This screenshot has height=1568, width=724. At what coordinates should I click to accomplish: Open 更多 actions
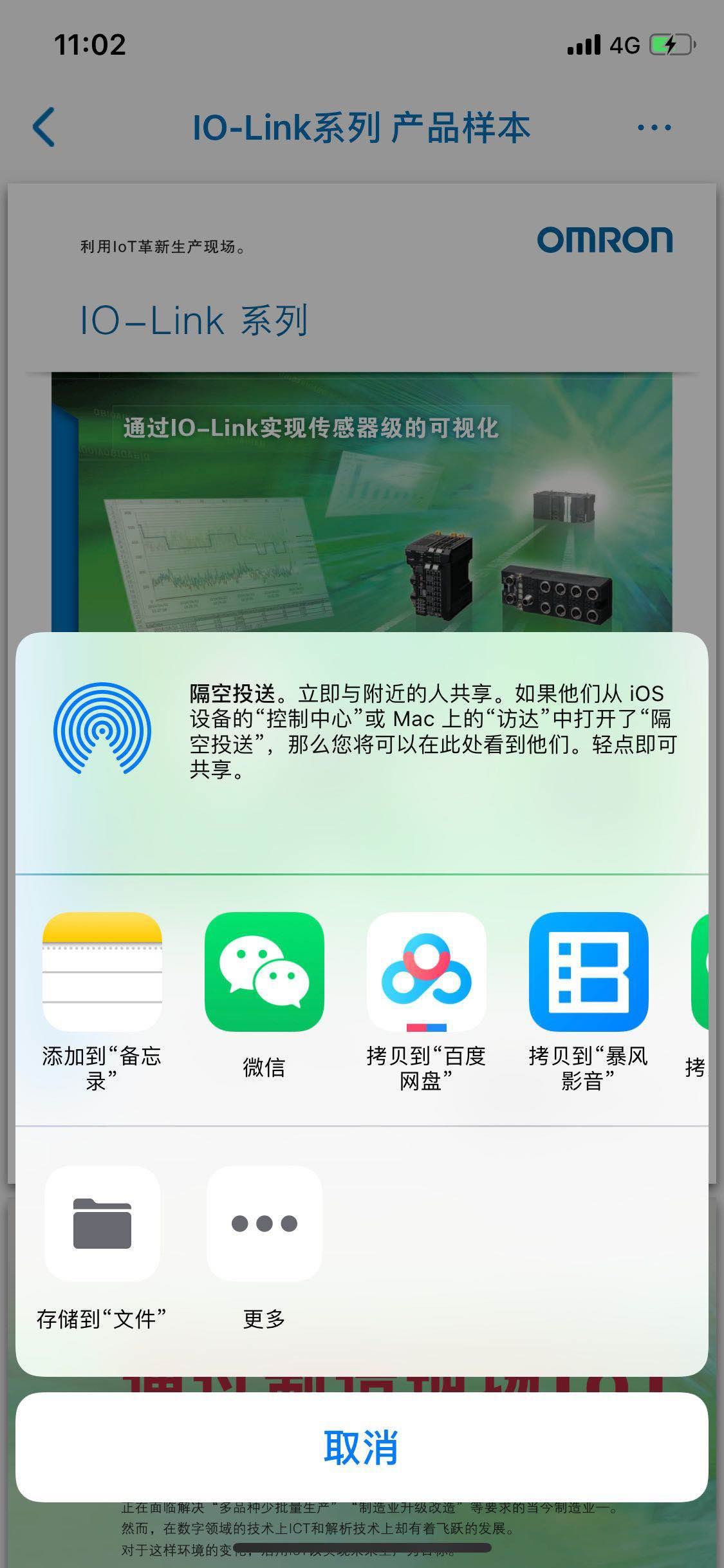pyautogui.click(x=264, y=1223)
